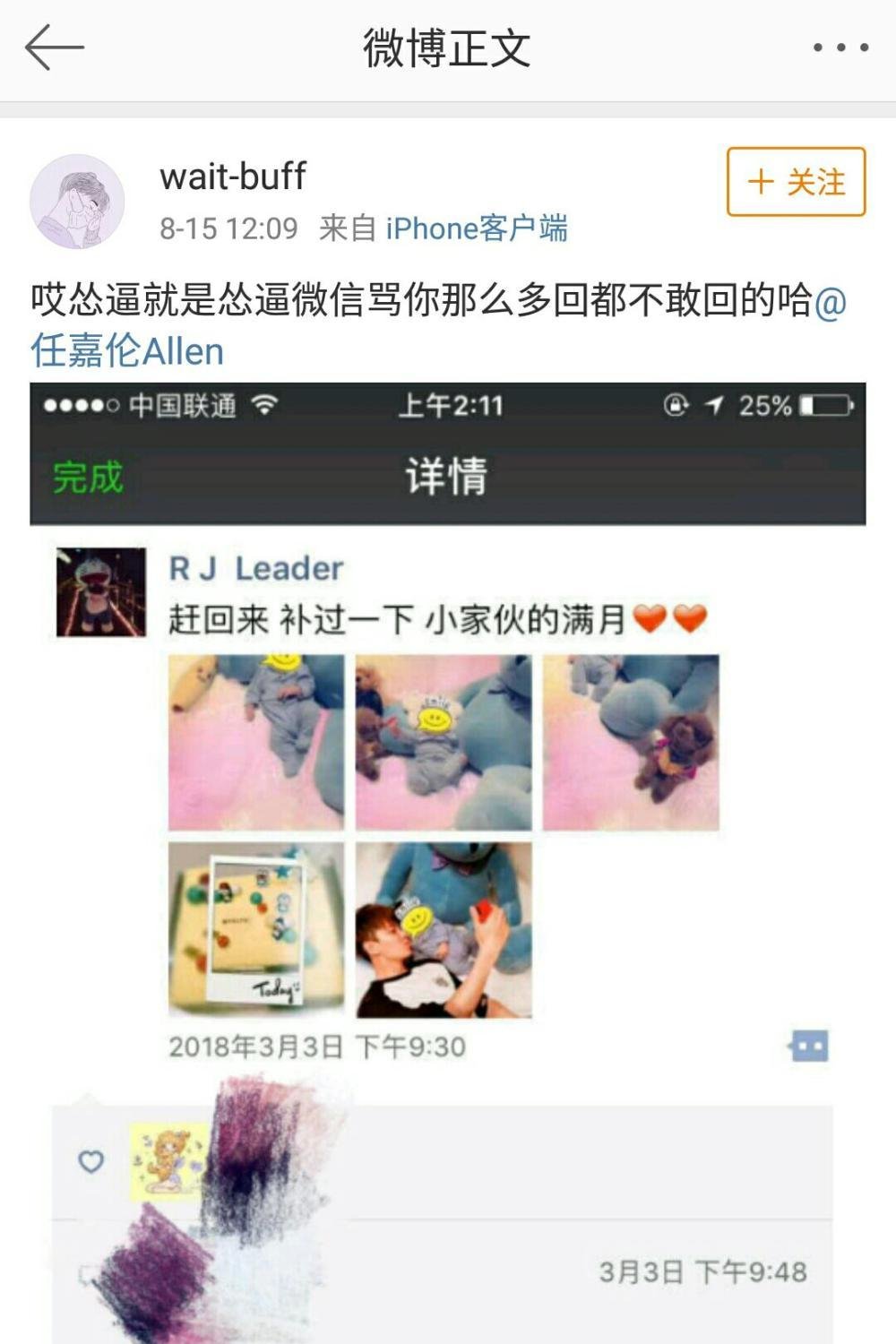Click the username wait-buff
896x1344 pixels.
coord(231,177)
